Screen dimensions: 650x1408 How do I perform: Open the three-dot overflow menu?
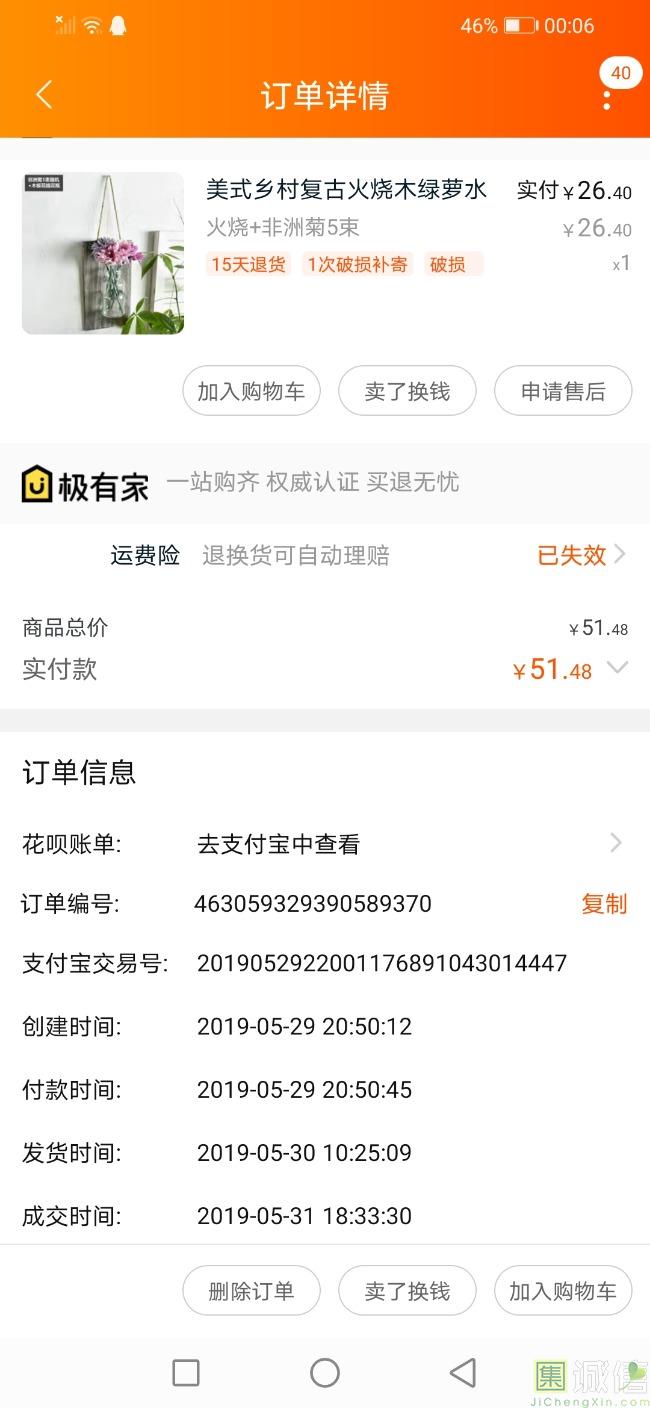click(606, 98)
